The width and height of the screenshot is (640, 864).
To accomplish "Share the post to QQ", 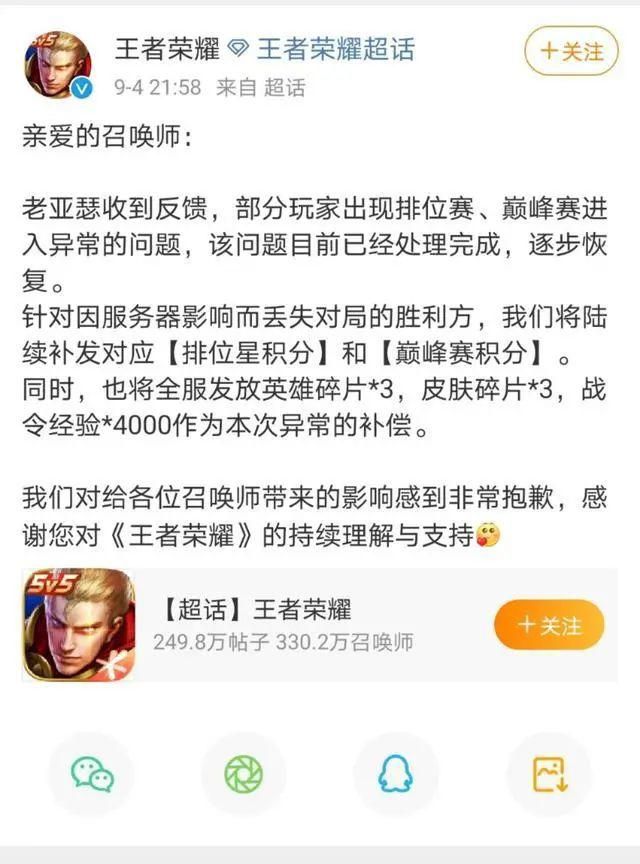I will [x=396, y=774].
